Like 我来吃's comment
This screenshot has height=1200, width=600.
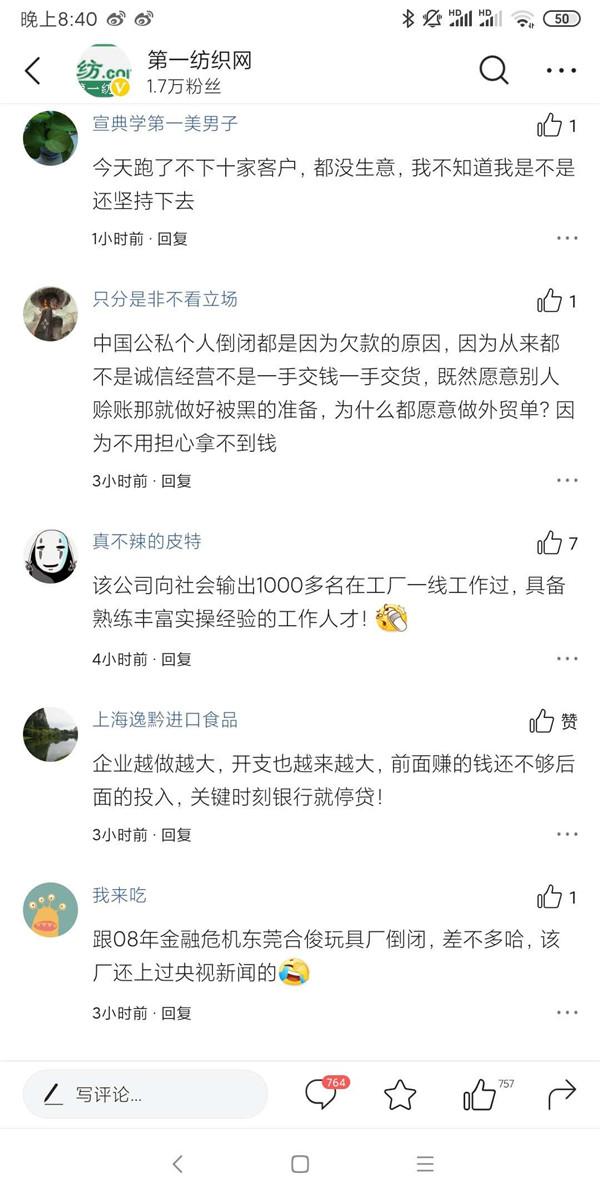click(550, 897)
